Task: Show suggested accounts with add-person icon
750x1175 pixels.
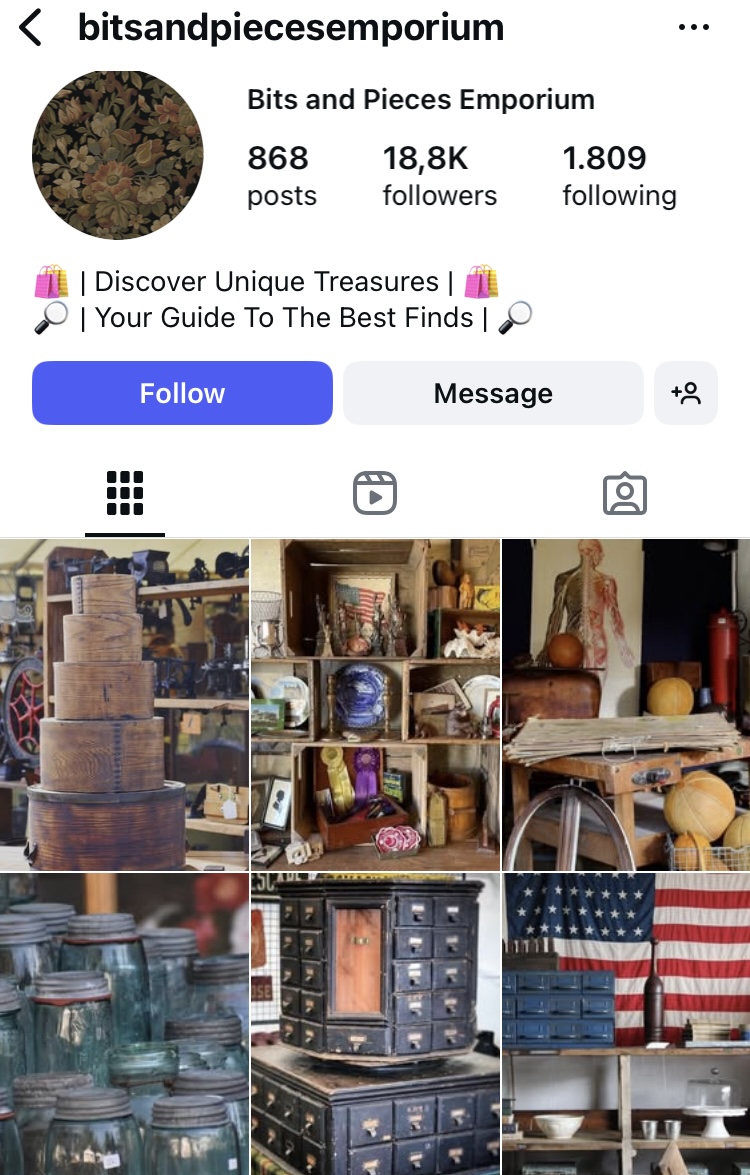Action: click(x=686, y=393)
